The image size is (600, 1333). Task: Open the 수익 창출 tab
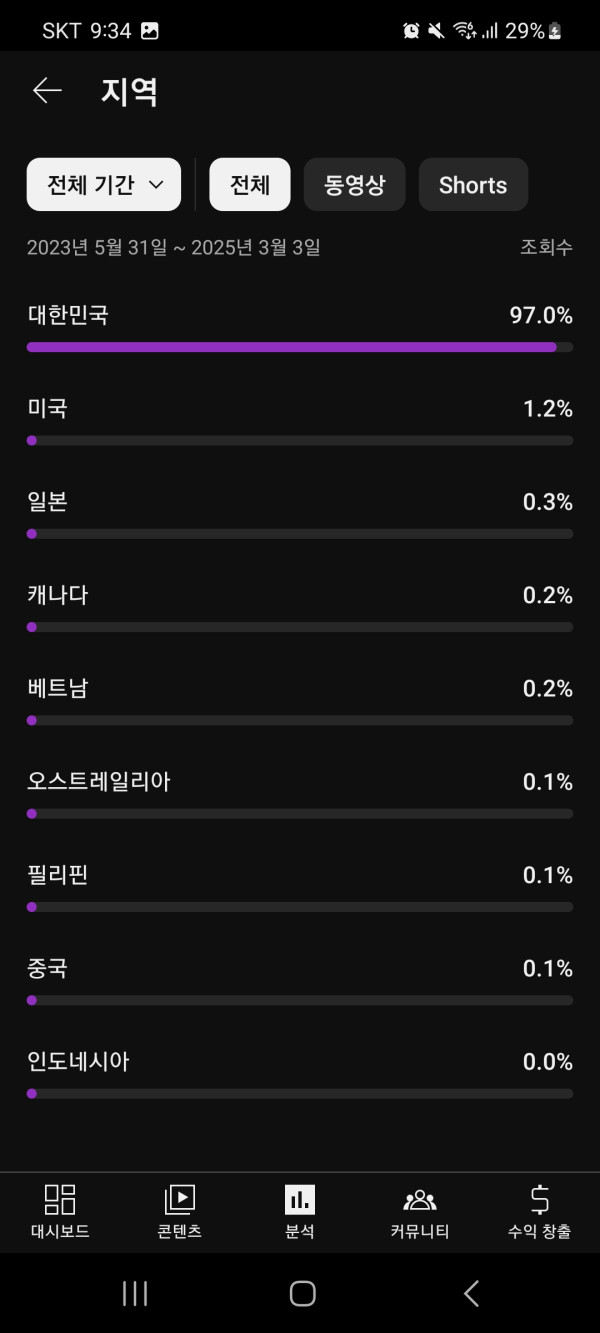[539, 1211]
